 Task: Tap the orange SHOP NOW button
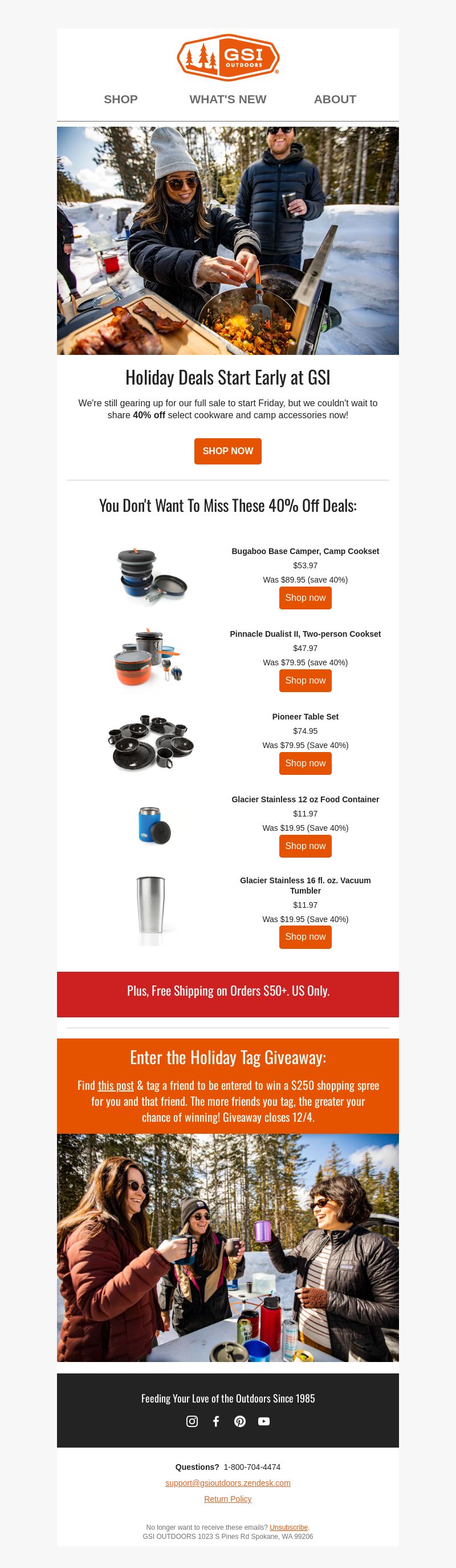pyautogui.click(x=227, y=451)
